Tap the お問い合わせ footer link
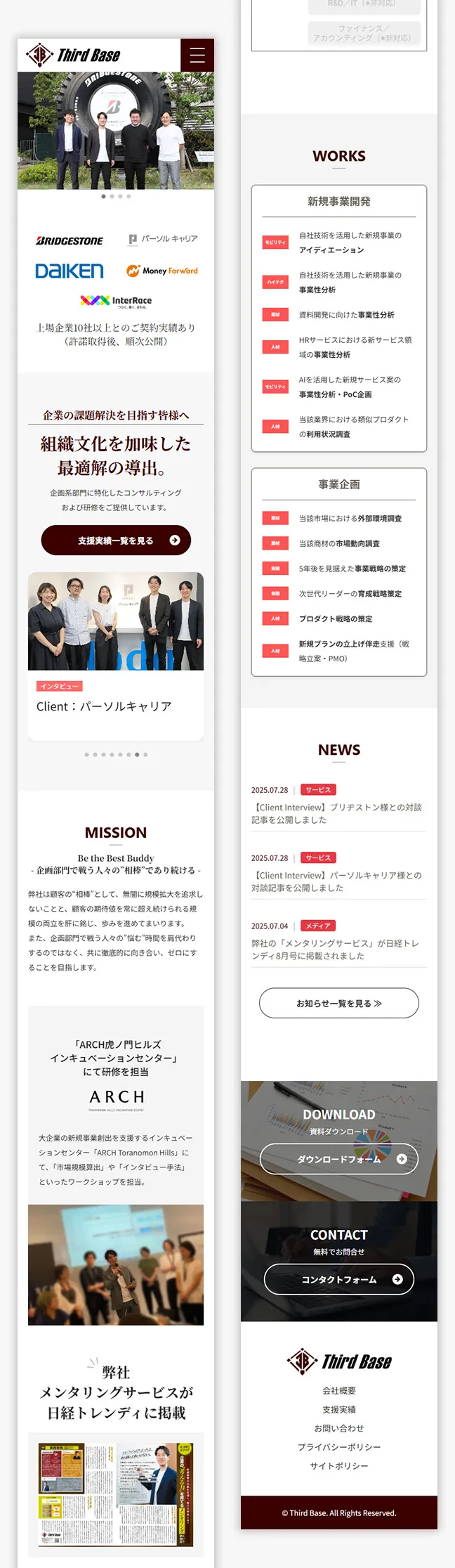This screenshot has width=455, height=1568. point(339,1428)
